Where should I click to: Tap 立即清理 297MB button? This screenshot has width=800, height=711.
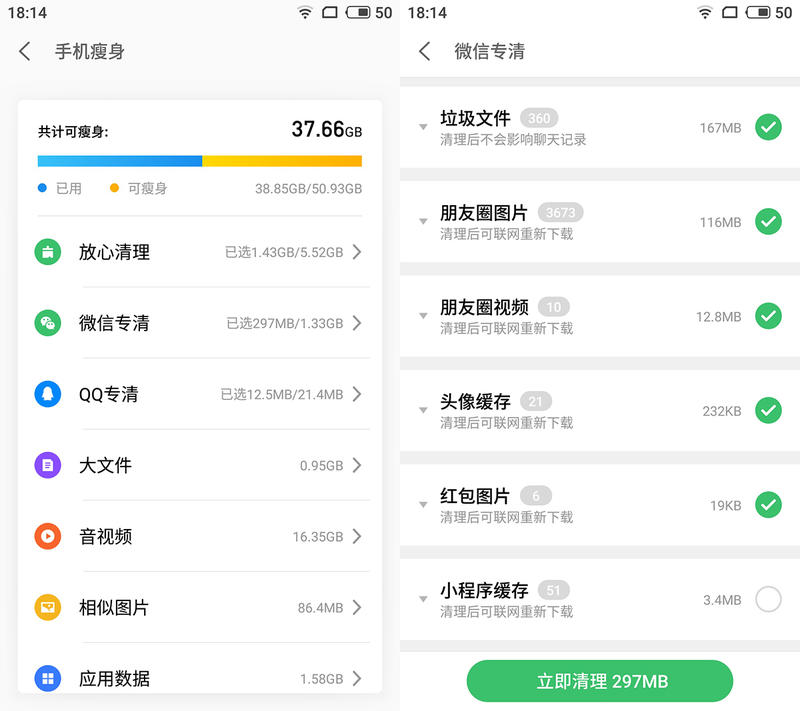click(600, 681)
